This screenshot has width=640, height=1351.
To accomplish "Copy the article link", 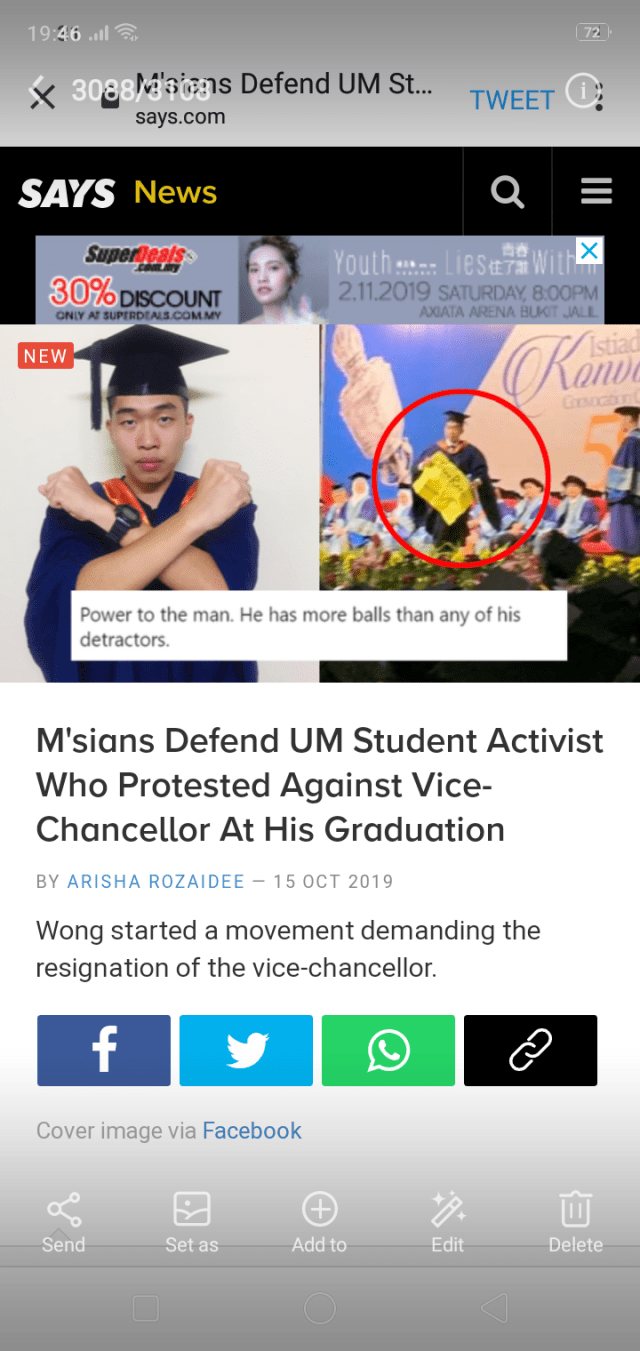I will 530,1050.
